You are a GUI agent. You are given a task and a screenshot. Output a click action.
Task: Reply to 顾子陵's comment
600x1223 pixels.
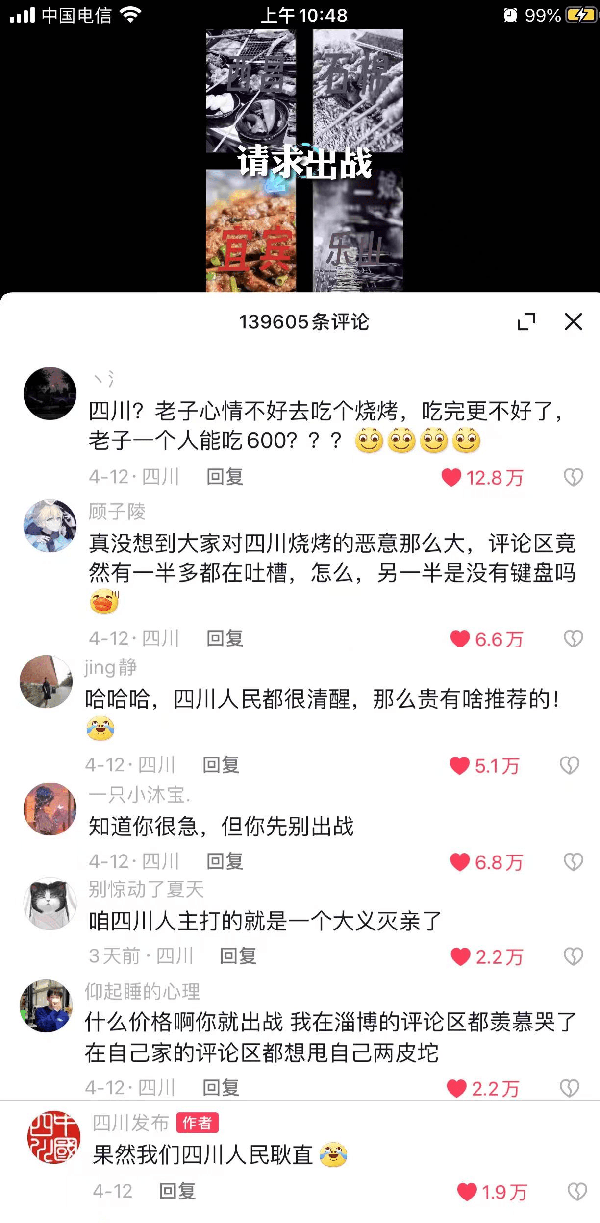pos(225,638)
